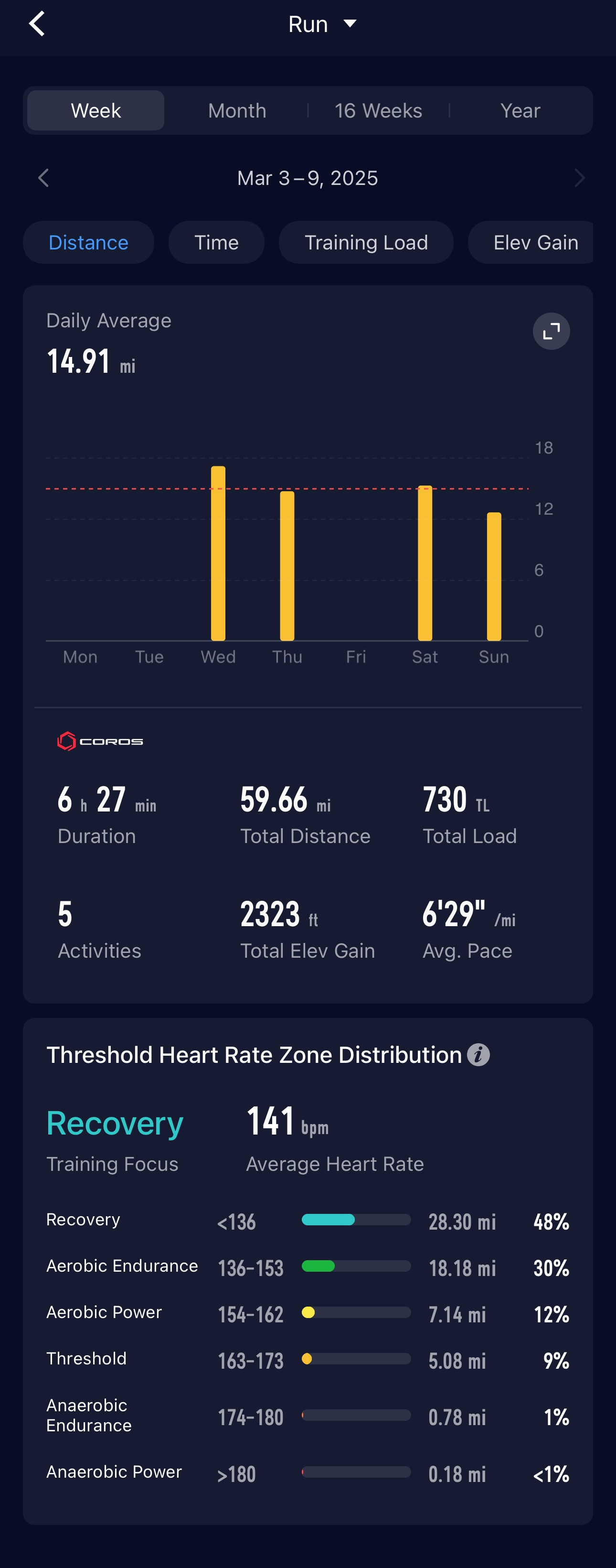Screen dimensions: 616x1568
Task: Collapse the Week selector by choosing Year
Action: coord(520,110)
